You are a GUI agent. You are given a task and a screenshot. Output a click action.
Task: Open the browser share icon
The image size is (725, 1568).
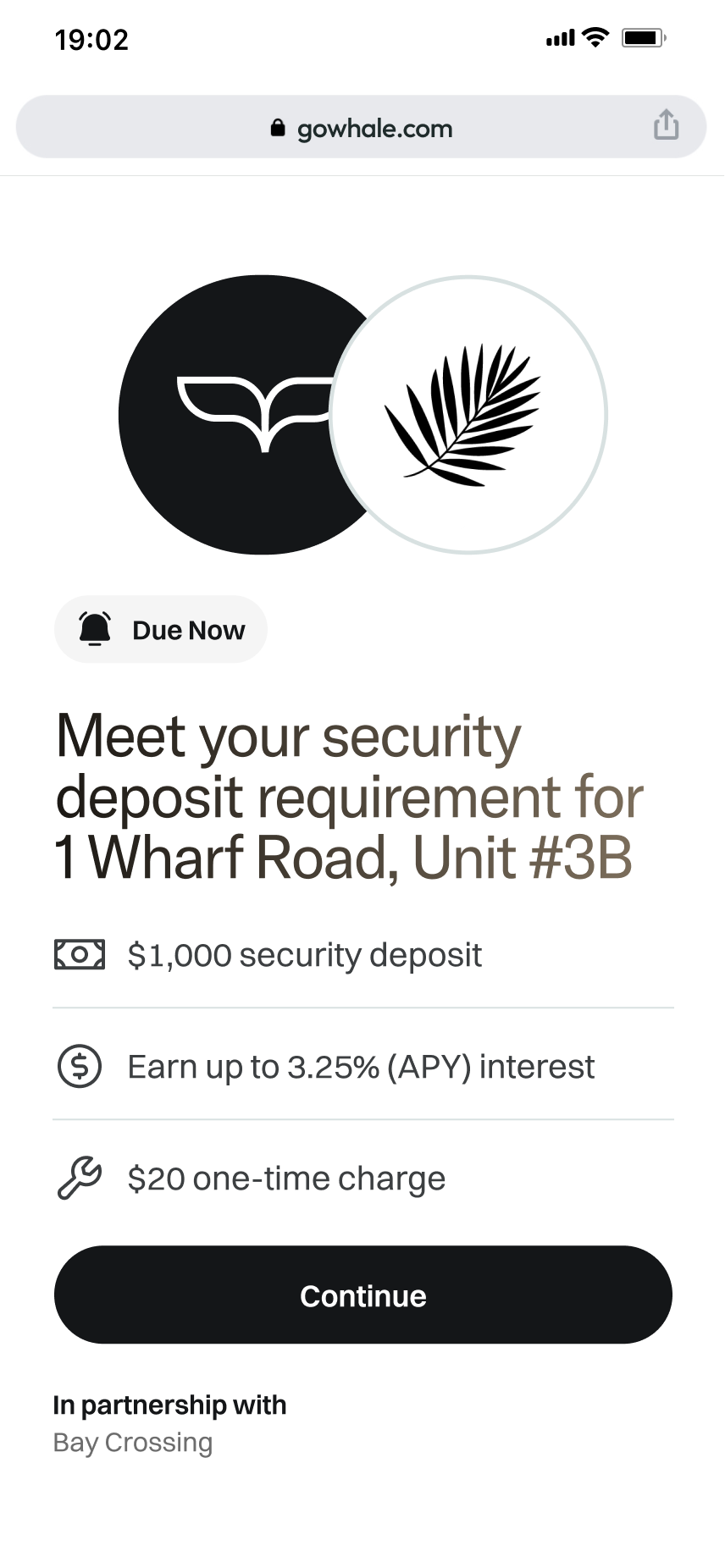click(666, 125)
